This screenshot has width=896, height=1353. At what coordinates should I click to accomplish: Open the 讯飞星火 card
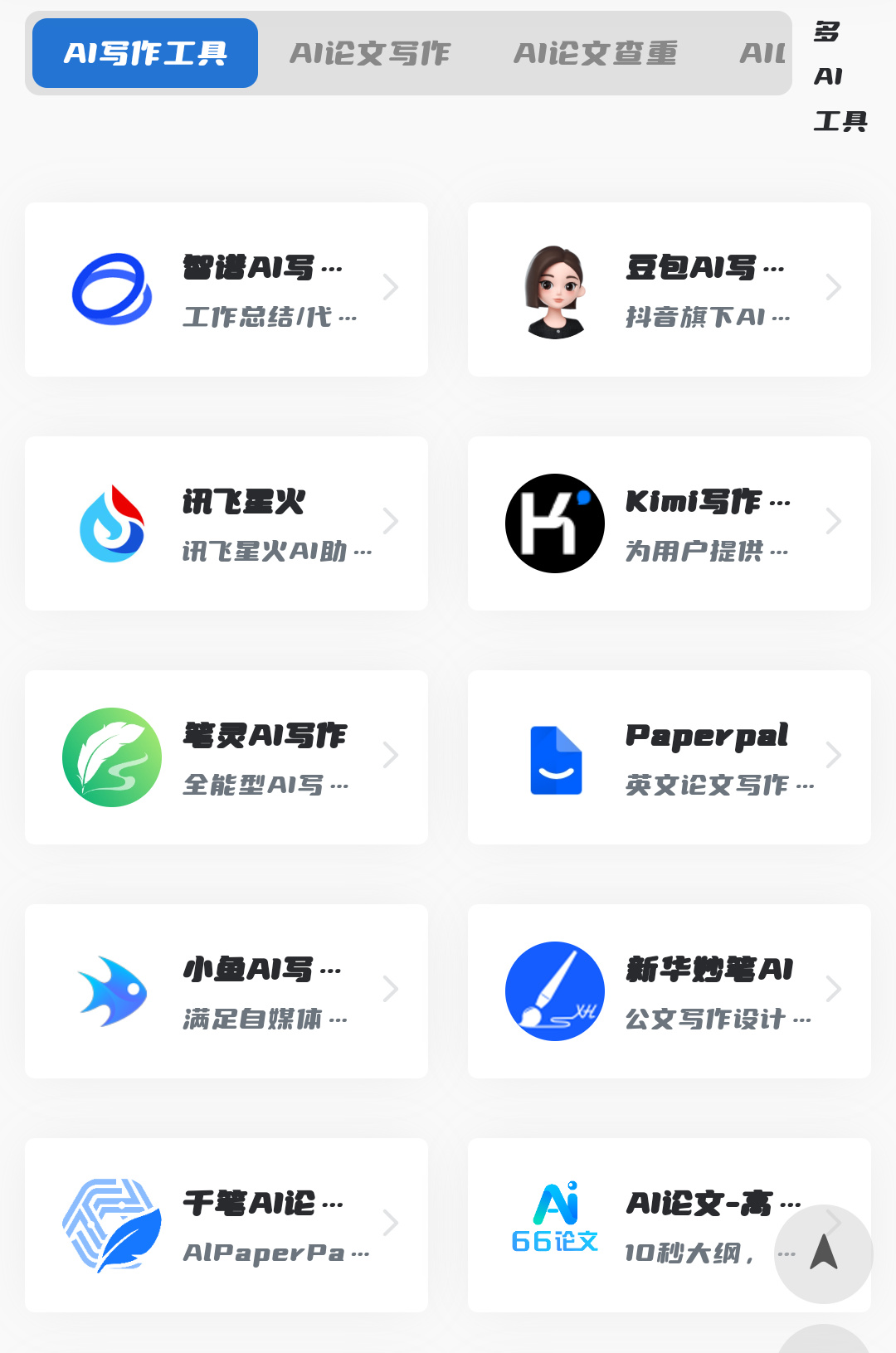coord(226,523)
